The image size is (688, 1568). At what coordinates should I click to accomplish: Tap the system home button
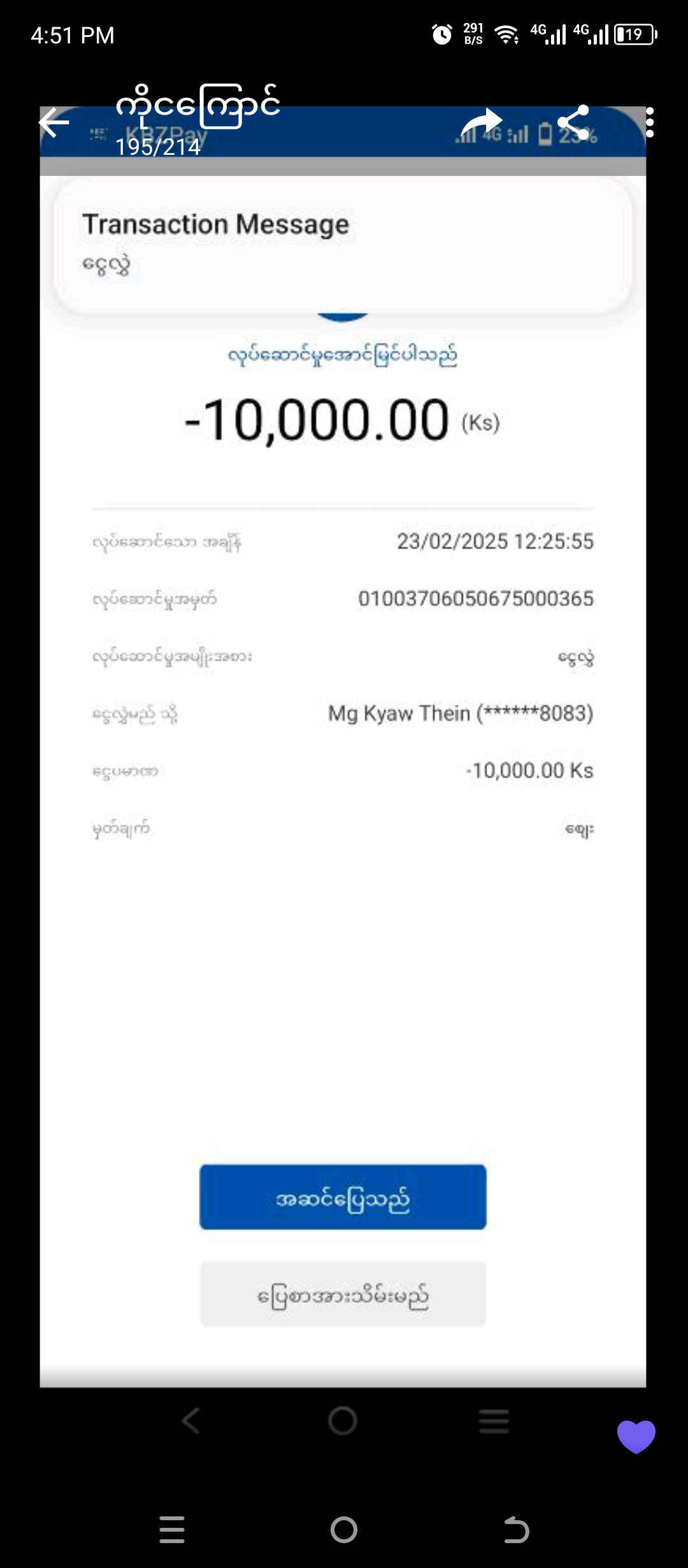tap(344, 1530)
